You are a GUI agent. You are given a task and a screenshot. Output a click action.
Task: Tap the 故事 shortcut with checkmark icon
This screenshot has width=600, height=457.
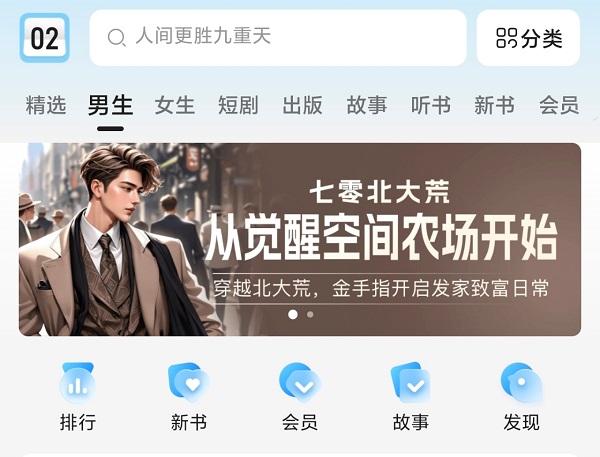pos(411,397)
